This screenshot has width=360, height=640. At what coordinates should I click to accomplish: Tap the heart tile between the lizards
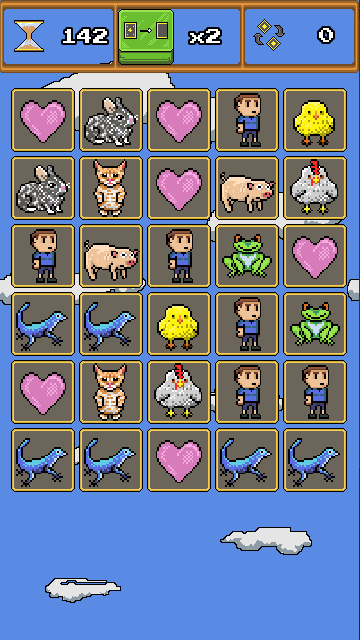[179, 460]
